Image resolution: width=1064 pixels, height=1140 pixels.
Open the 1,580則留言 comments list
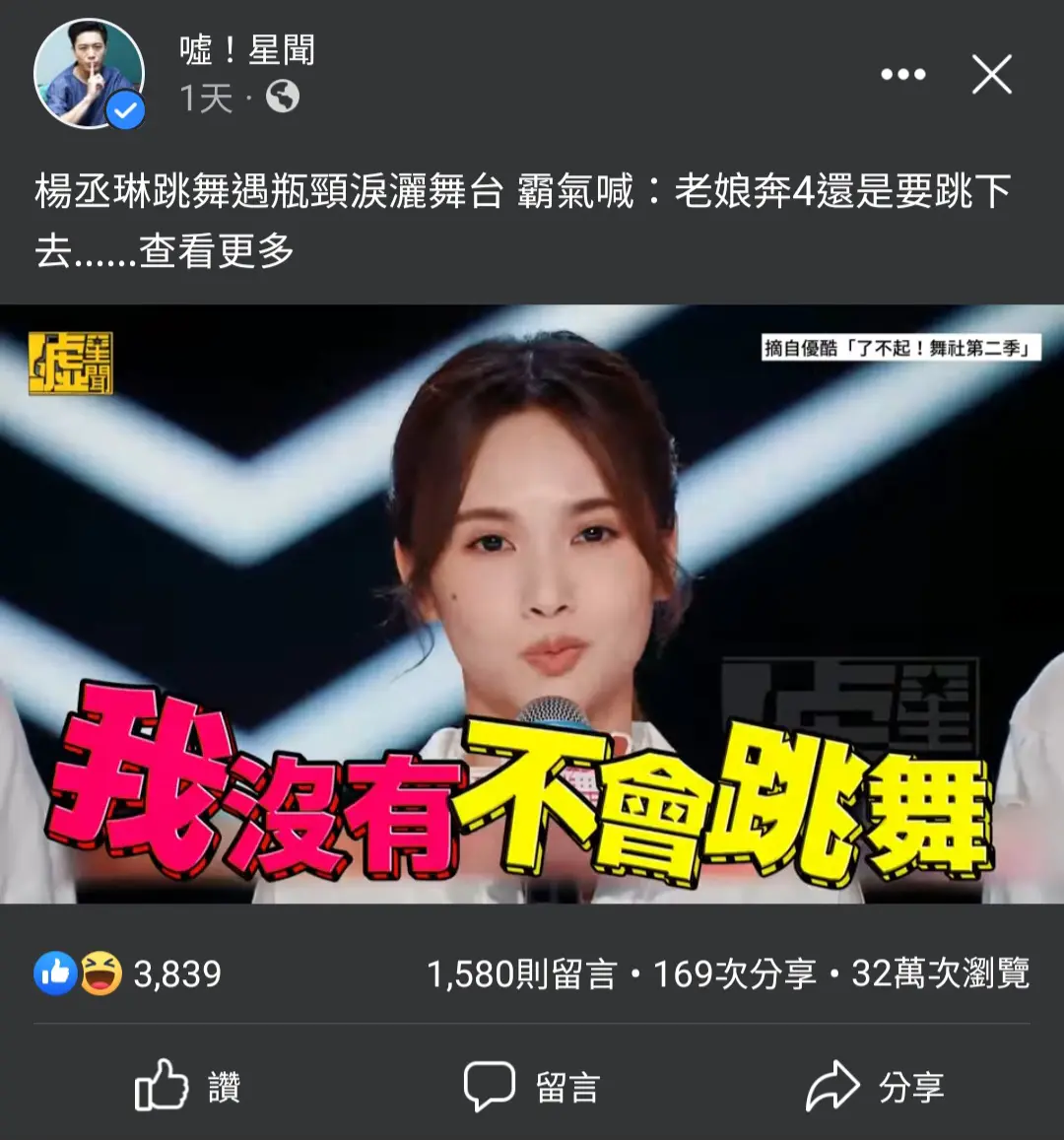[521, 974]
